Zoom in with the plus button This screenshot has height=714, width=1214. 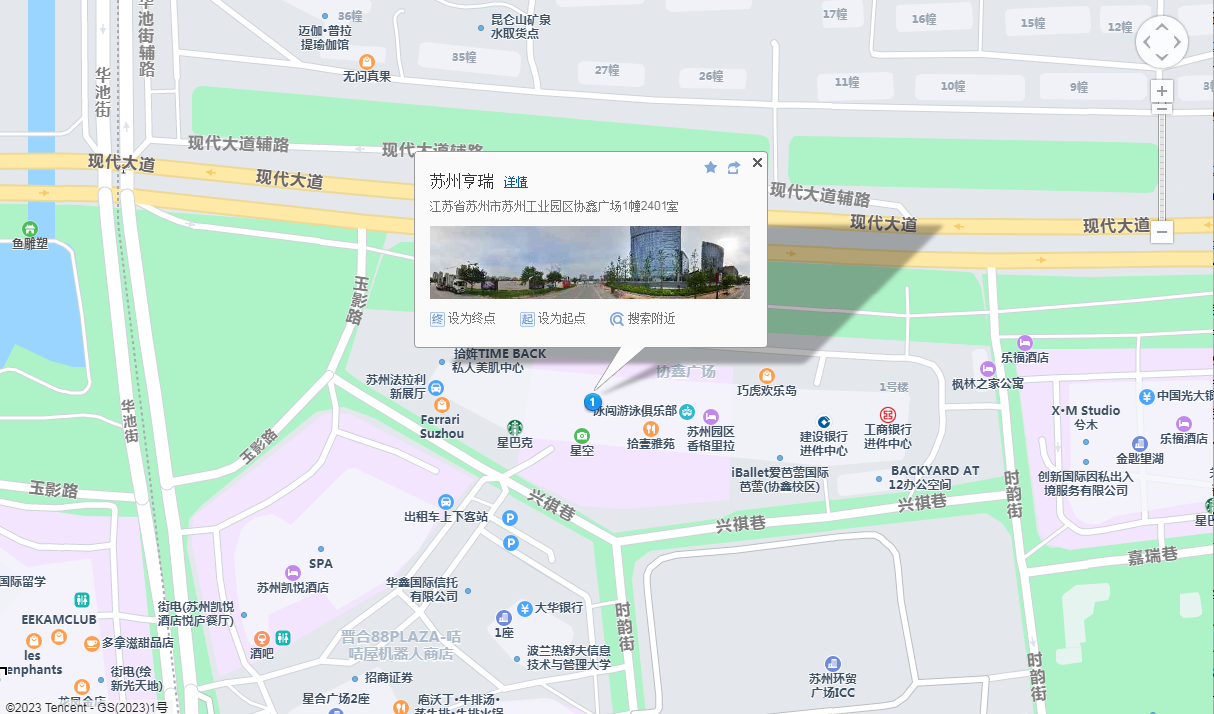pos(1161,91)
